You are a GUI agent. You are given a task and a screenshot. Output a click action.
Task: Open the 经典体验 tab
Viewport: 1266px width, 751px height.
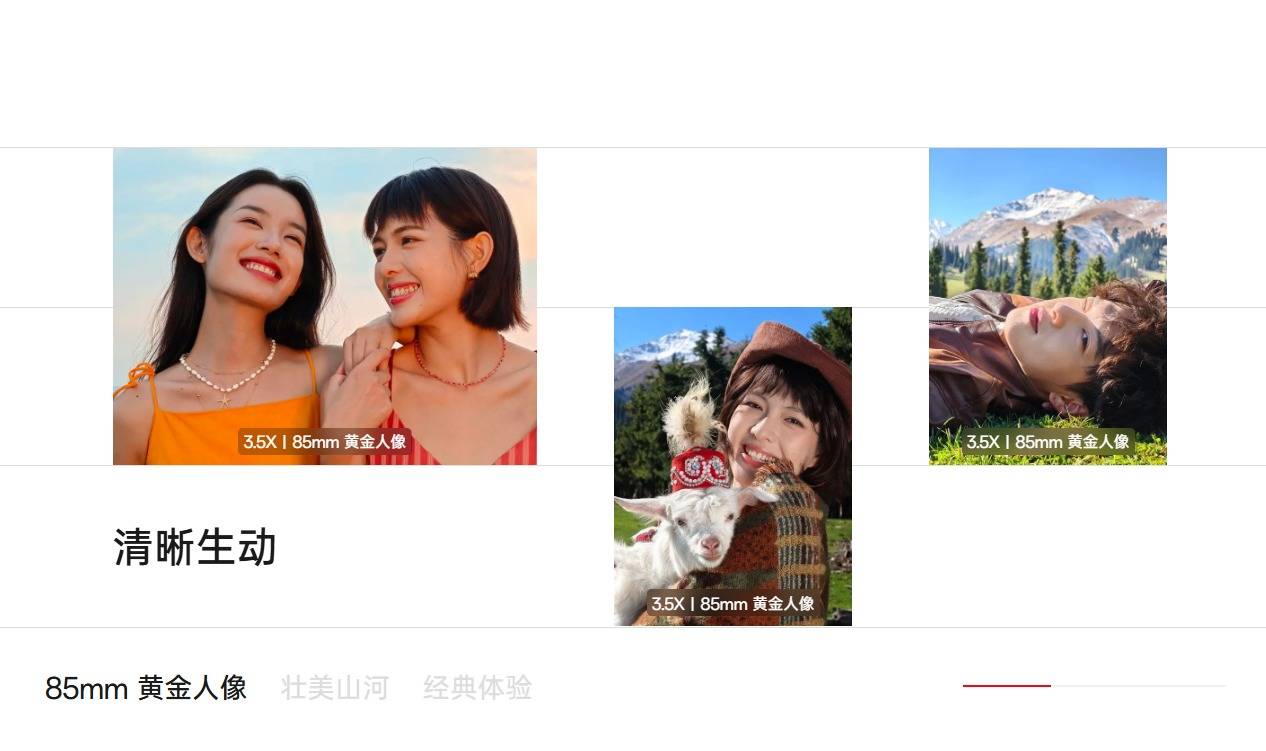point(477,688)
